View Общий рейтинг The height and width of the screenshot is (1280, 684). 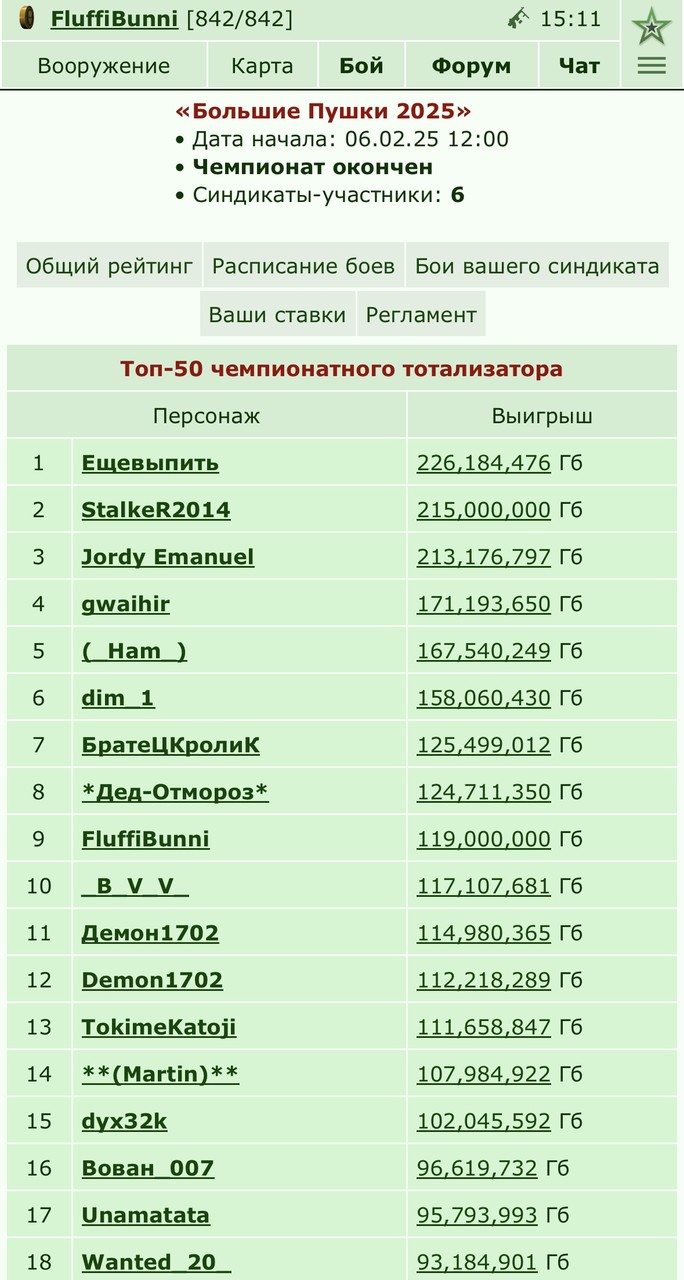pyautogui.click(x=109, y=266)
